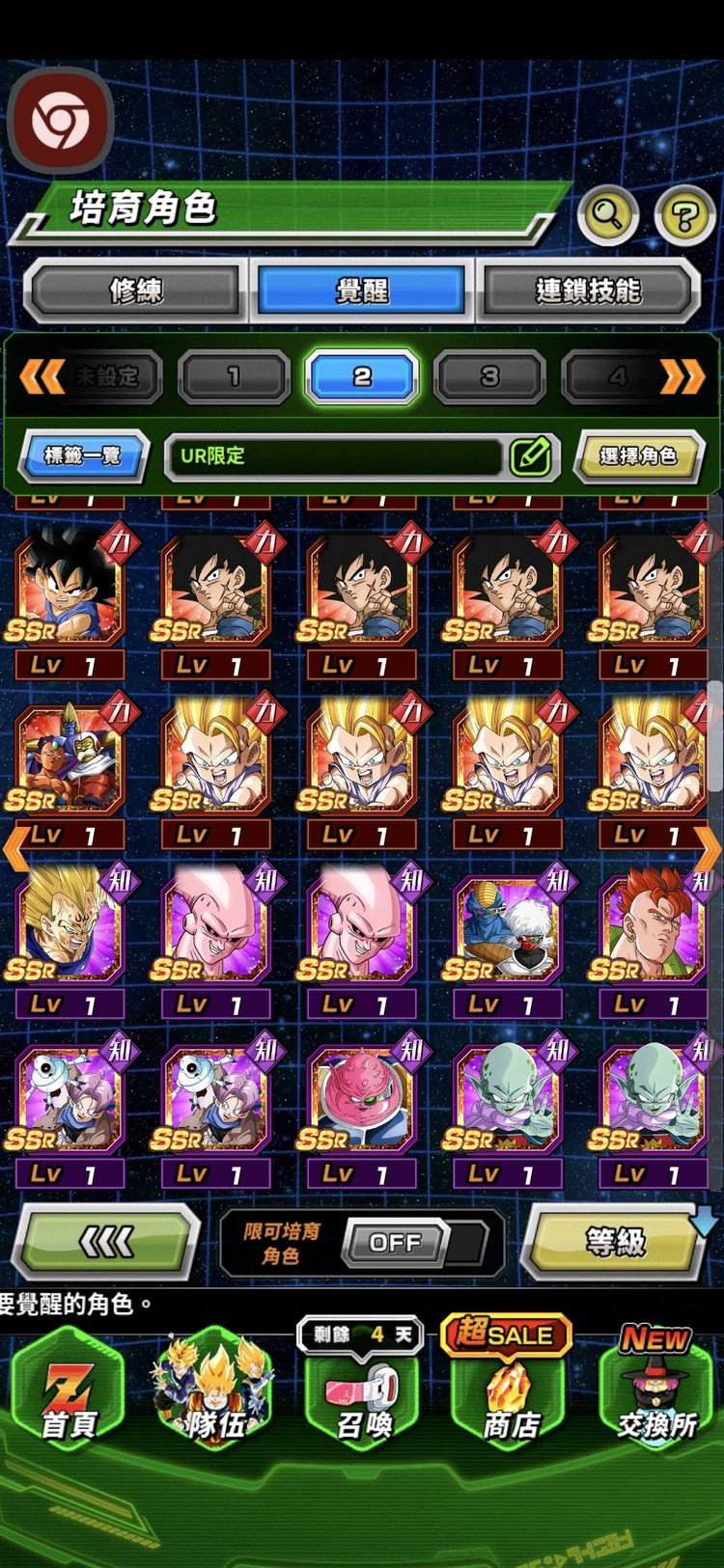Edit the UR限定 tag name
The image size is (724, 1568).
(531, 455)
